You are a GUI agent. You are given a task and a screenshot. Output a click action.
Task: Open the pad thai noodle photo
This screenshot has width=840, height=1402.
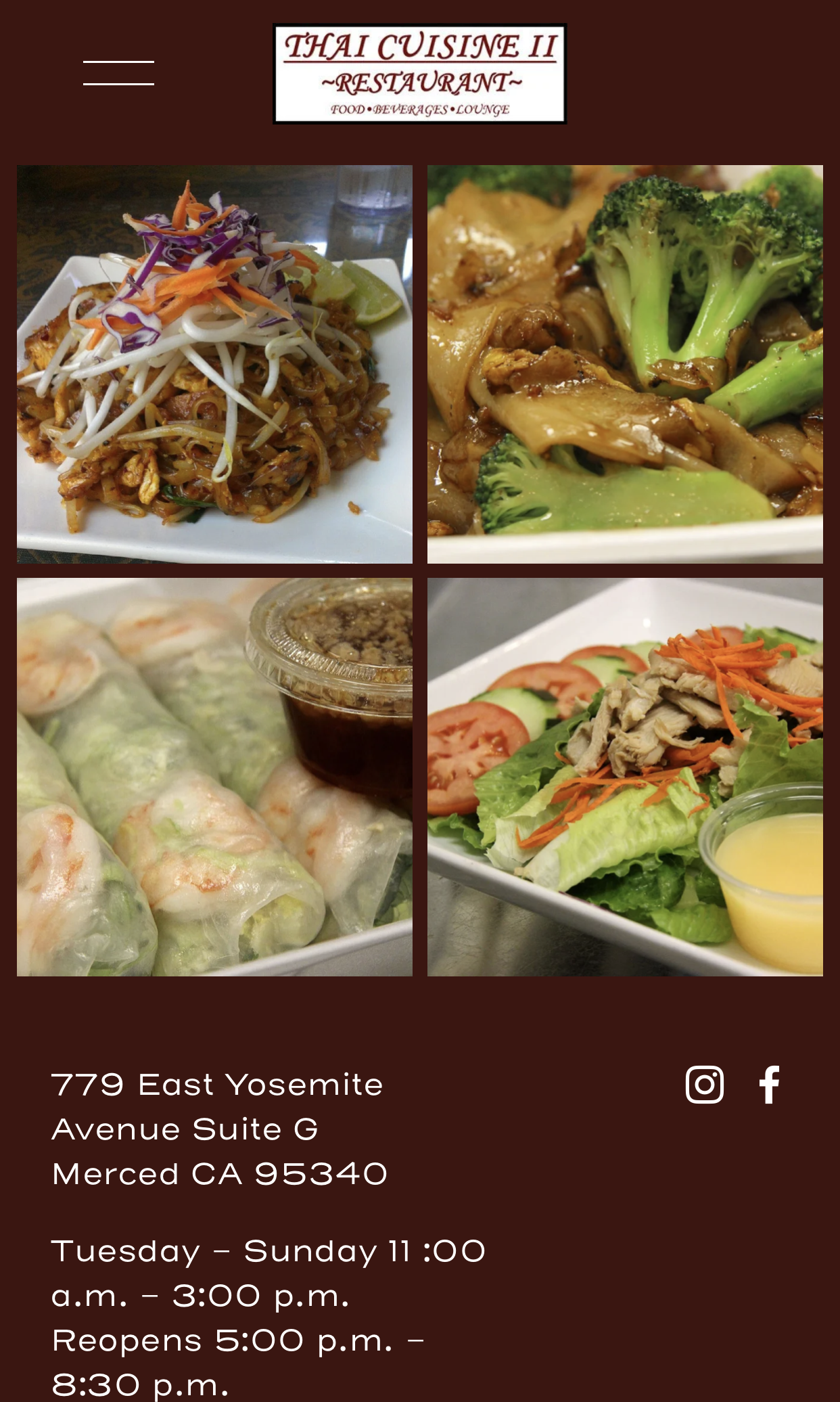click(214, 364)
